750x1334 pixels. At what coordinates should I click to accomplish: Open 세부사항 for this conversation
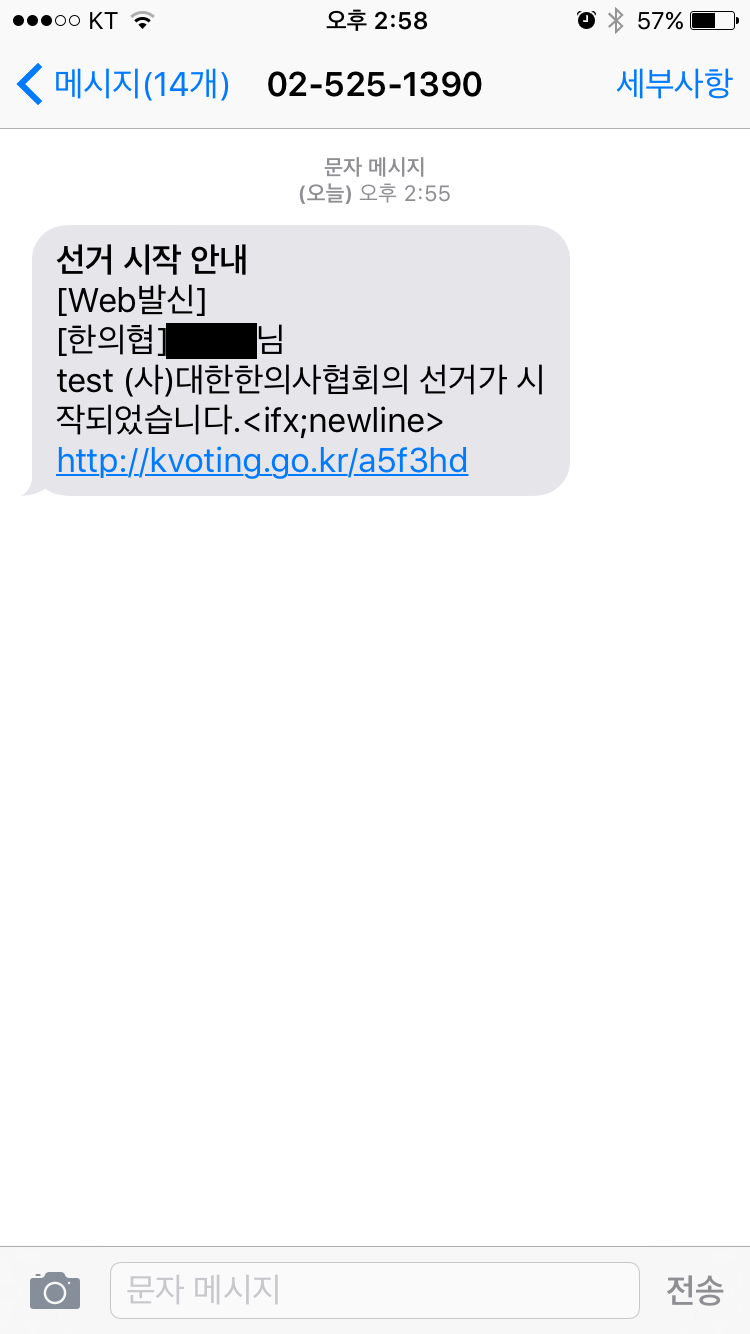point(673,85)
